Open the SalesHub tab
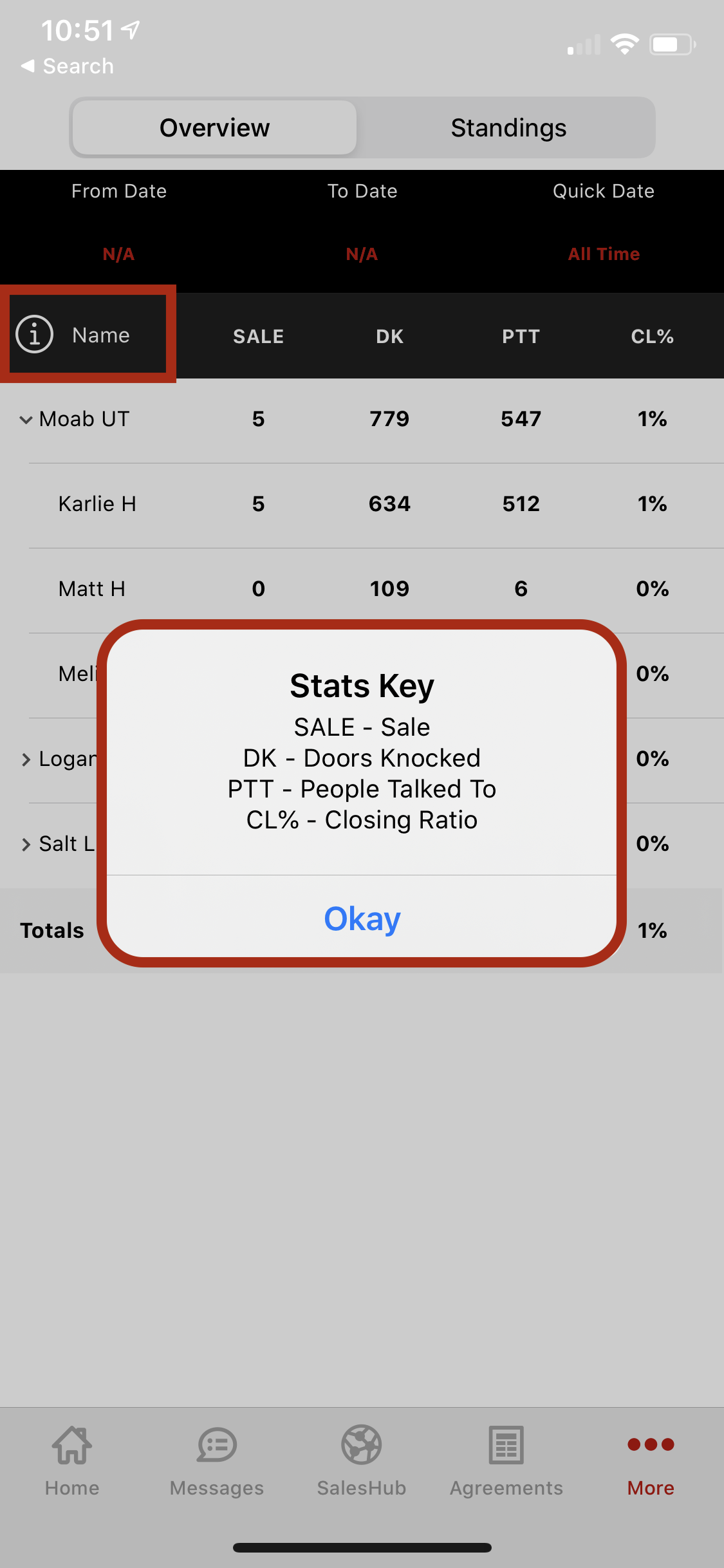Viewport: 724px width, 1568px height. tap(362, 1460)
